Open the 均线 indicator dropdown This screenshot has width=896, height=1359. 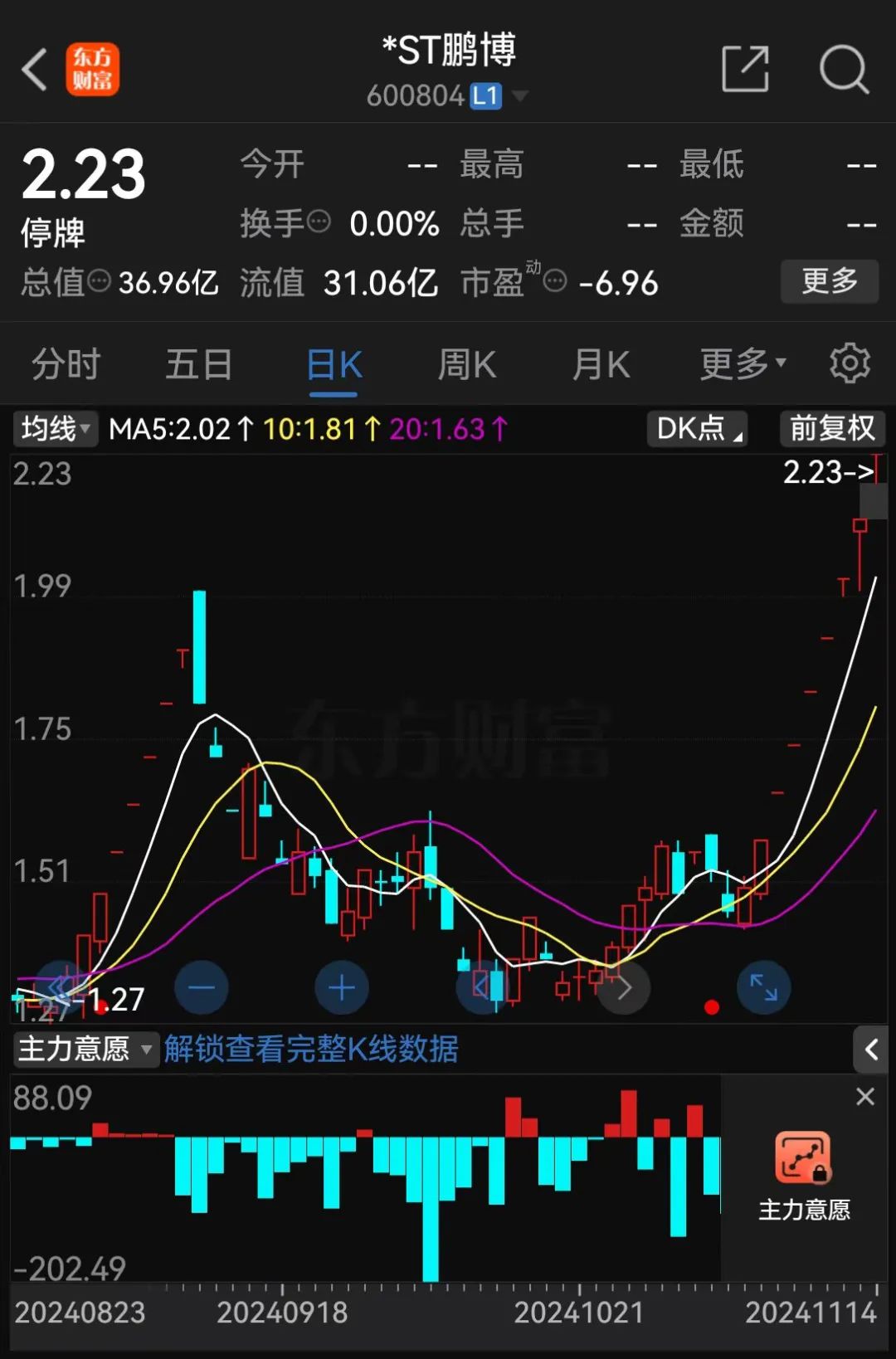(x=54, y=429)
